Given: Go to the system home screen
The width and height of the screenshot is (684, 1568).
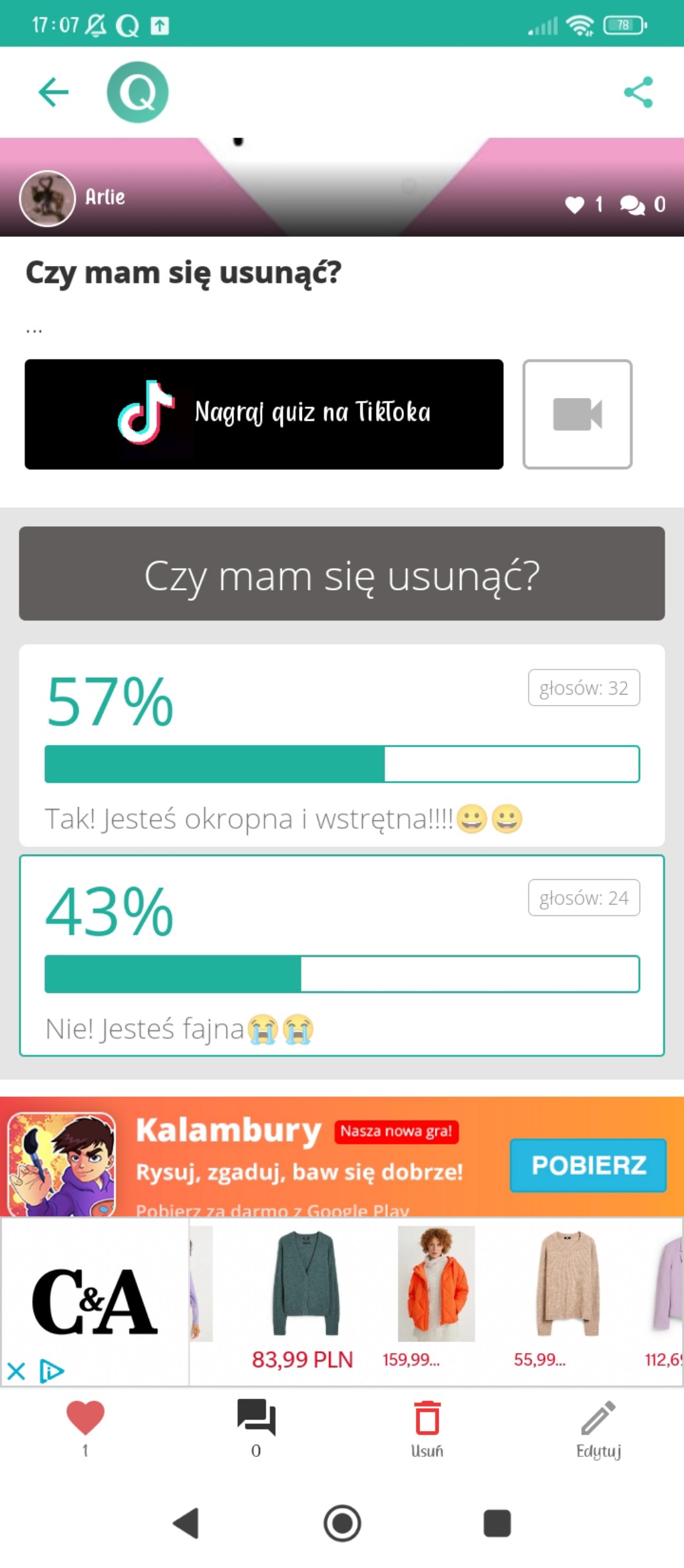Looking at the screenshot, I should coord(342,1523).
